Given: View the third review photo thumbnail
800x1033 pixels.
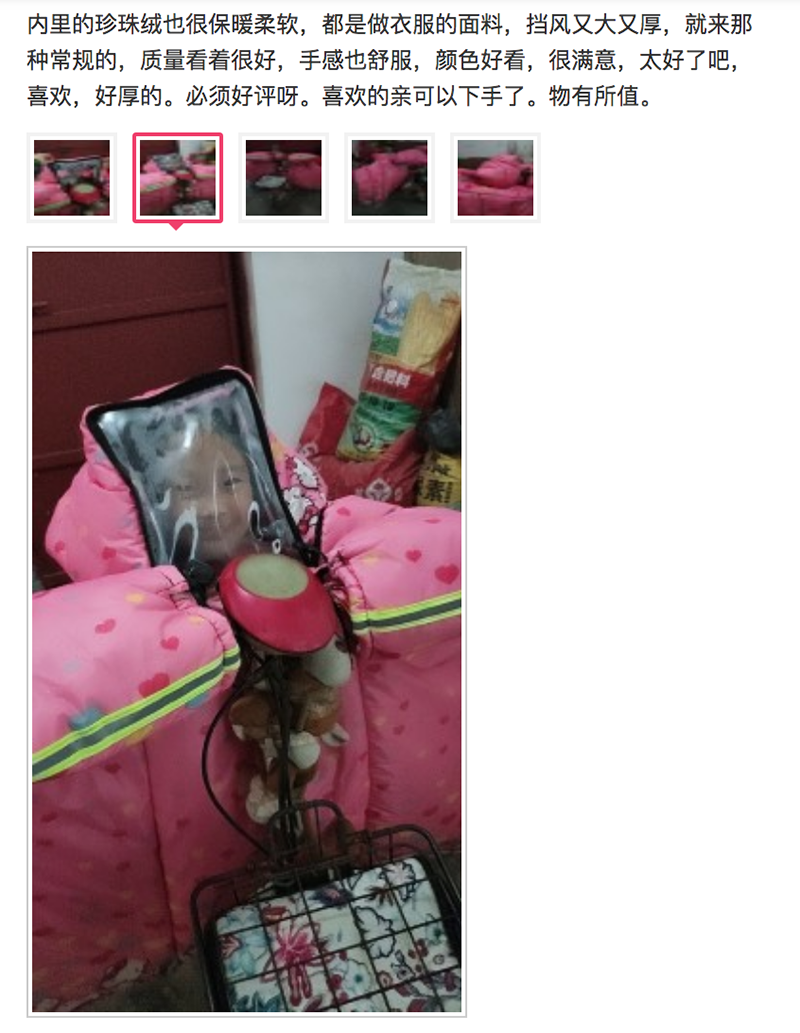Looking at the screenshot, I should [x=284, y=177].
